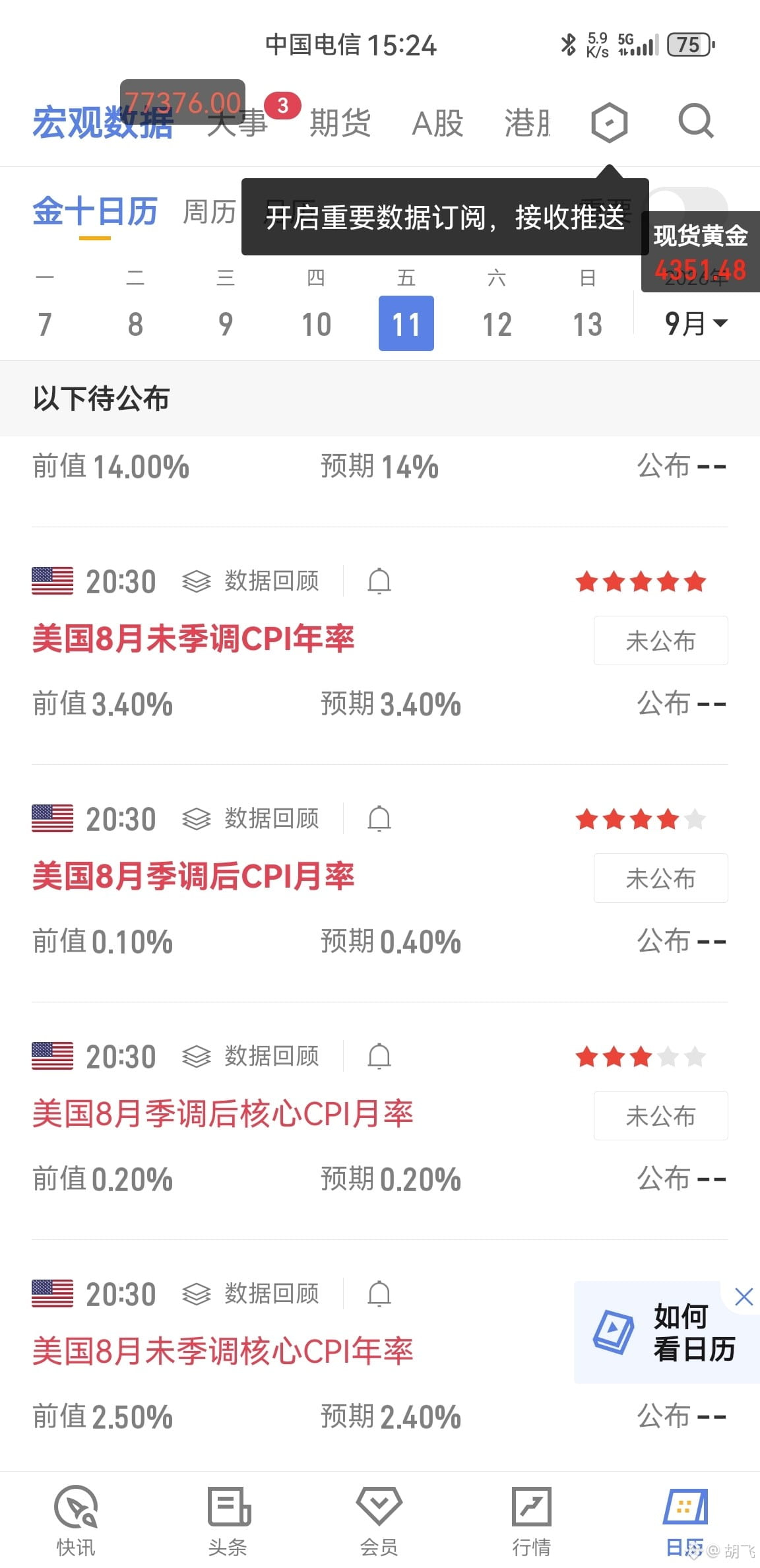Go to the 快讯 tab
Screen dimensions: 760x1568
pyautogui.click(x=76, y=1520)
